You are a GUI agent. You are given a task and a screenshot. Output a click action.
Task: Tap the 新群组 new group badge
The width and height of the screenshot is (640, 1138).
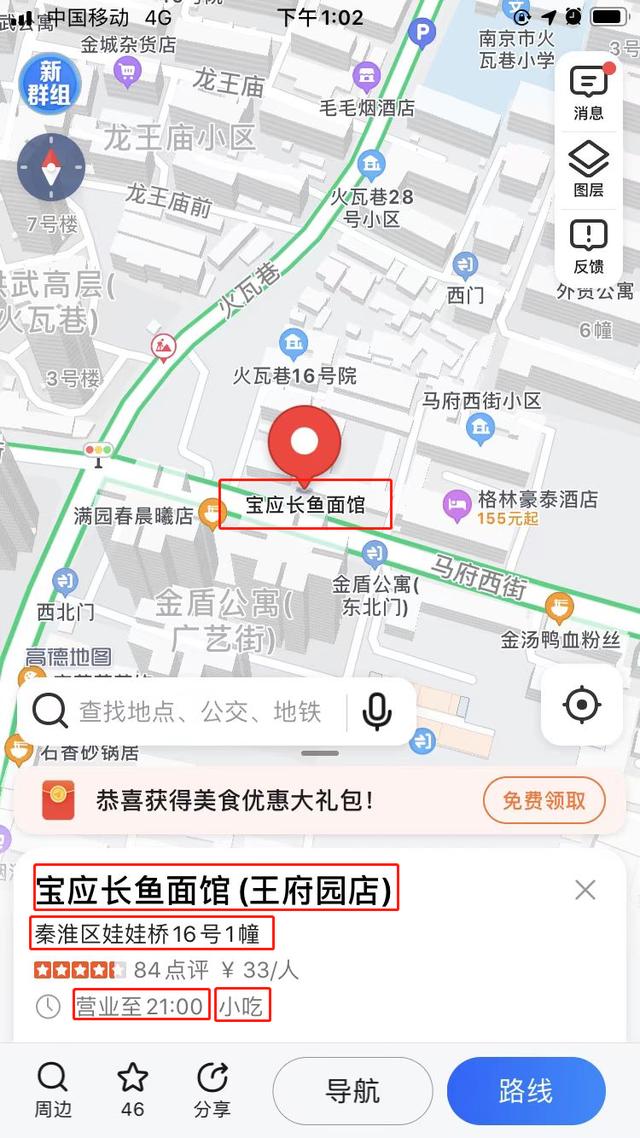[x=50, y=82]
